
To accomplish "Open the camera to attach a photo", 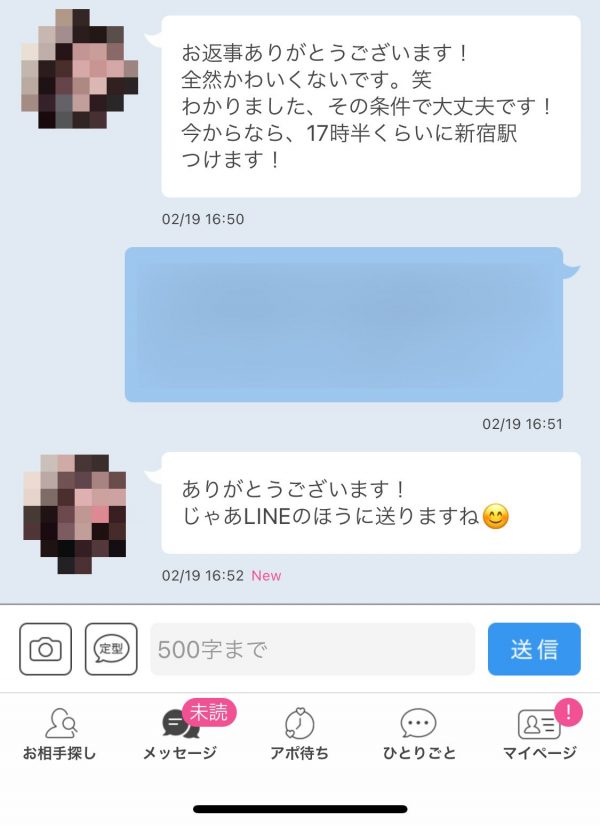I will pyautogui.click(x=45, y=649).
